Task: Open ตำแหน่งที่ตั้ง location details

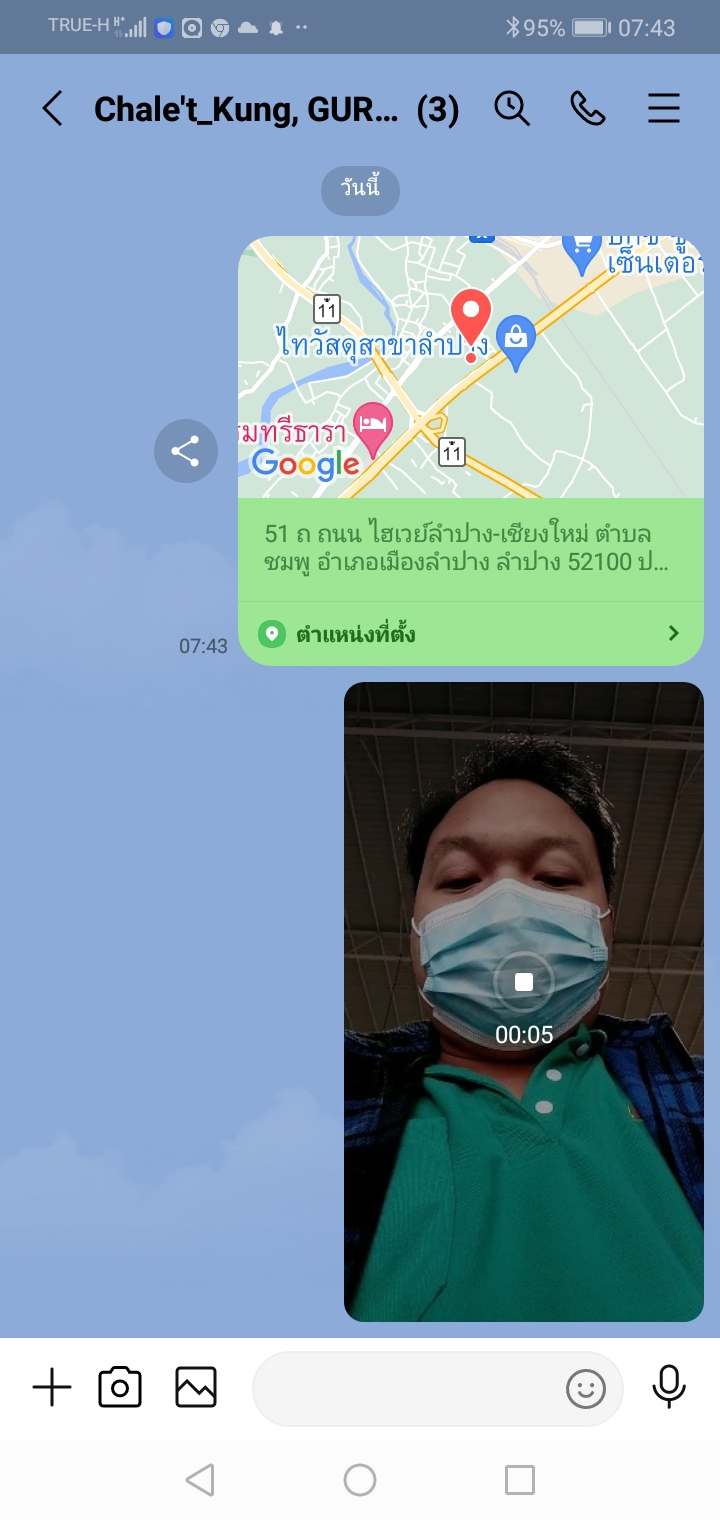Action: click(x=470, y=633)
